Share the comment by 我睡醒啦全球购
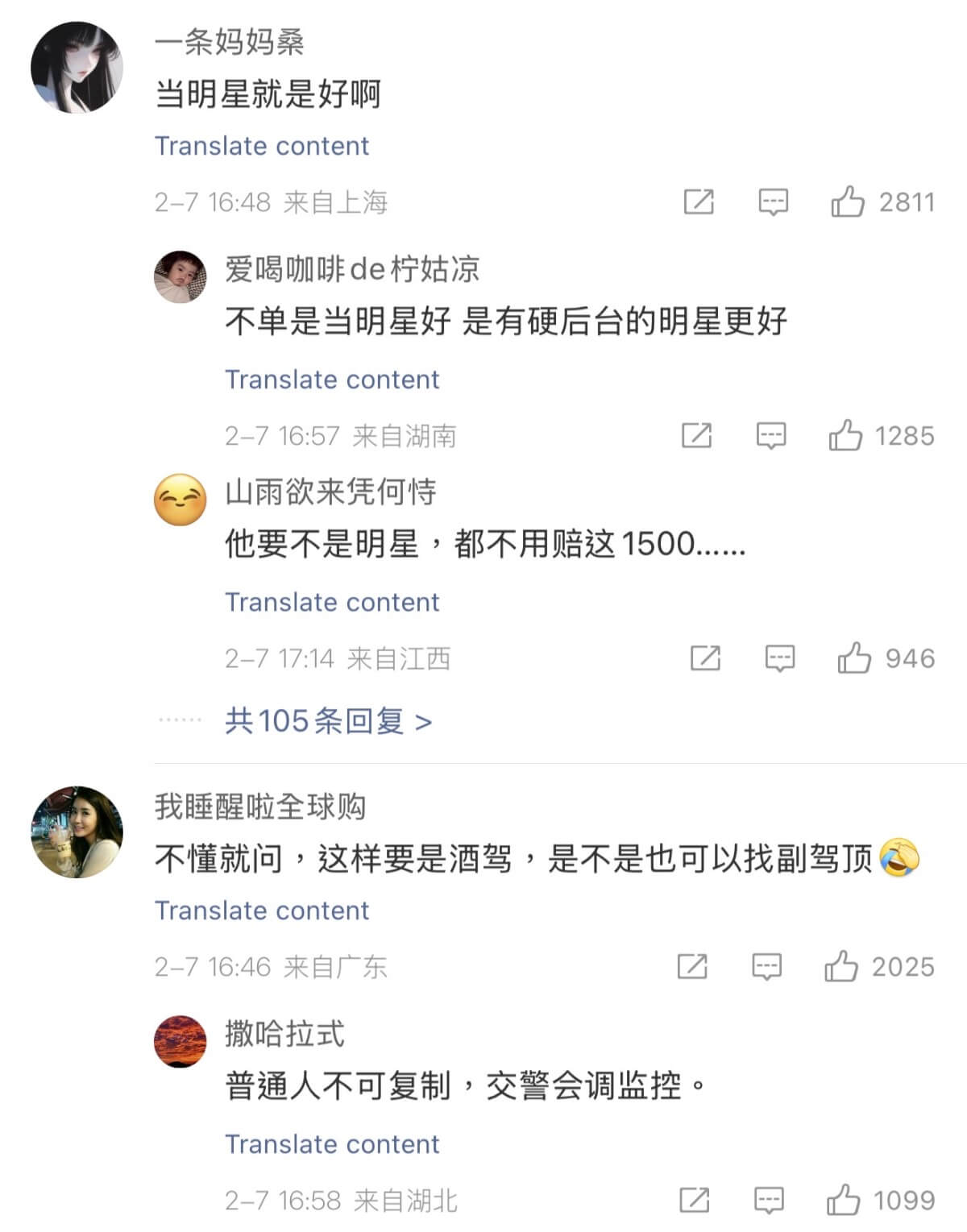 (692, 966)
